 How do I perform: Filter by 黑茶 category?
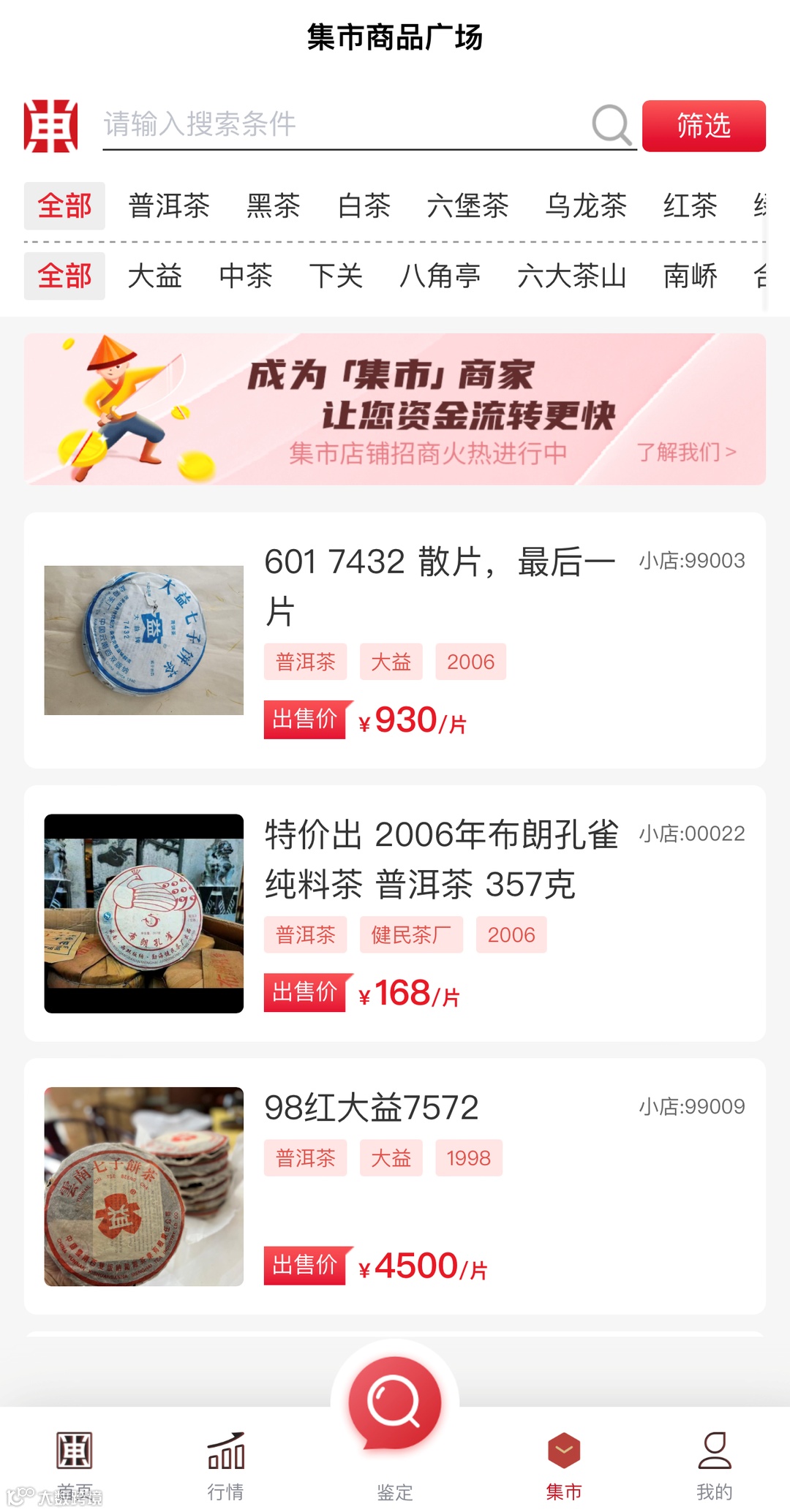coord(274,206)
